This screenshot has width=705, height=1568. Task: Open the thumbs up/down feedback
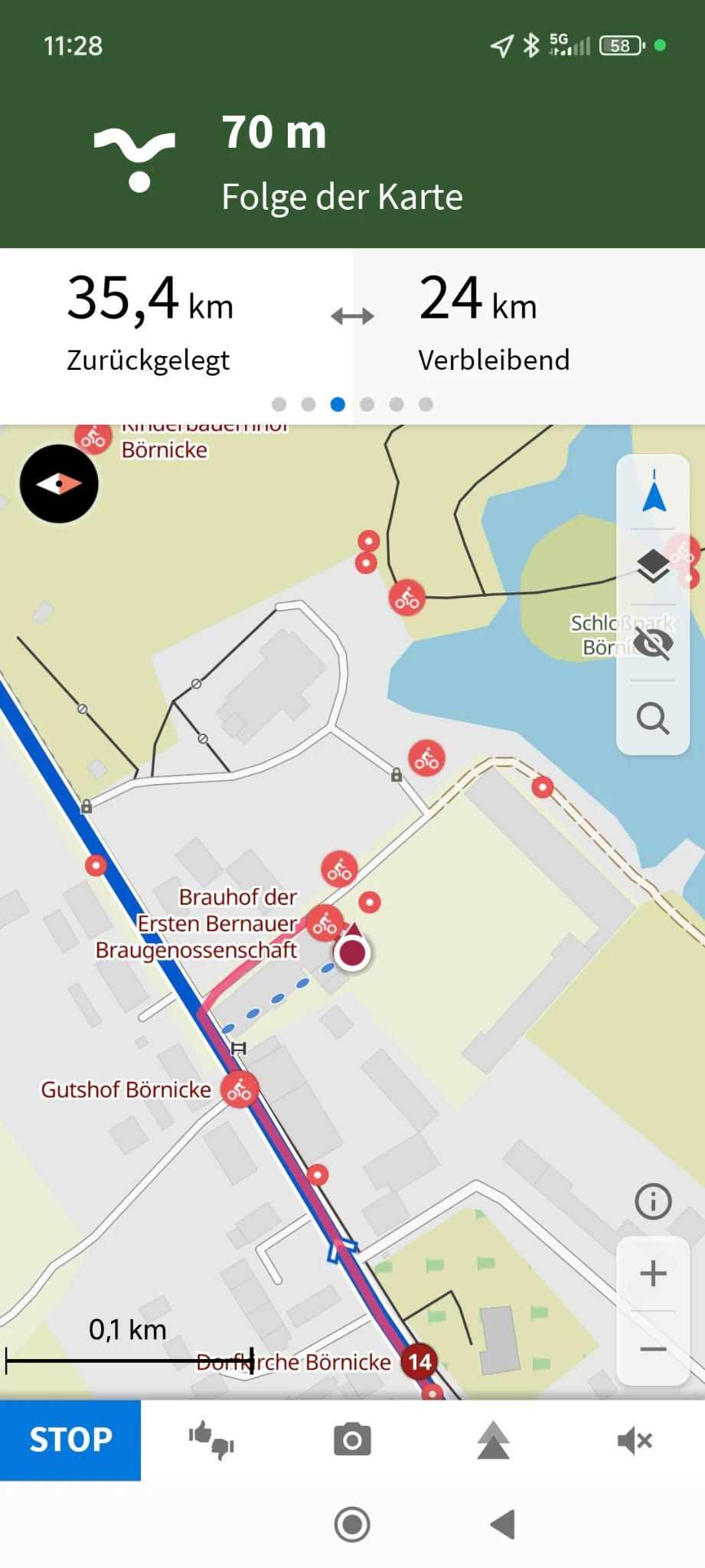coord(211,1440)
